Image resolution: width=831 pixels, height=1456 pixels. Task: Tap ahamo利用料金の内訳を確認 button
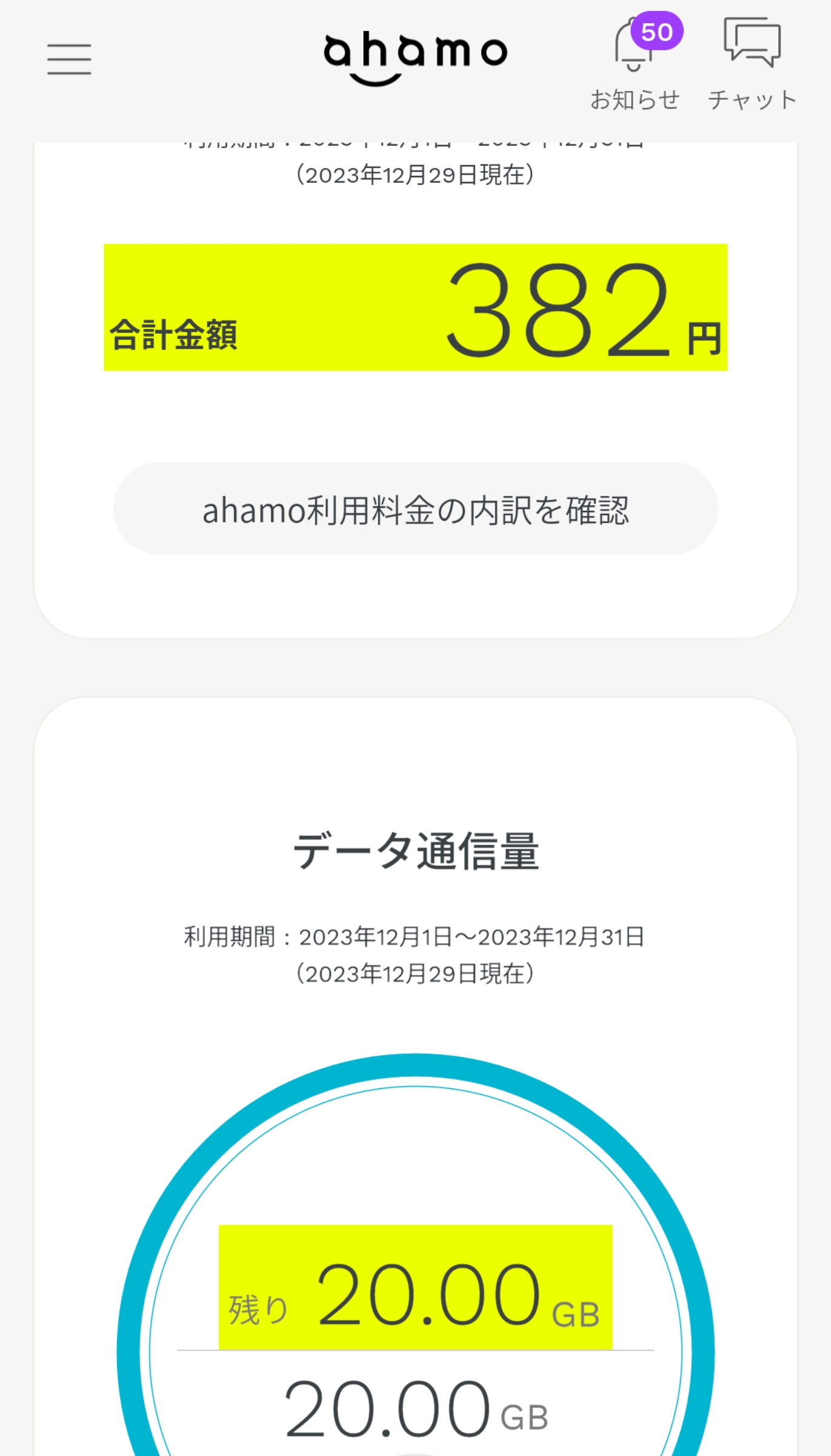point(415,508)
